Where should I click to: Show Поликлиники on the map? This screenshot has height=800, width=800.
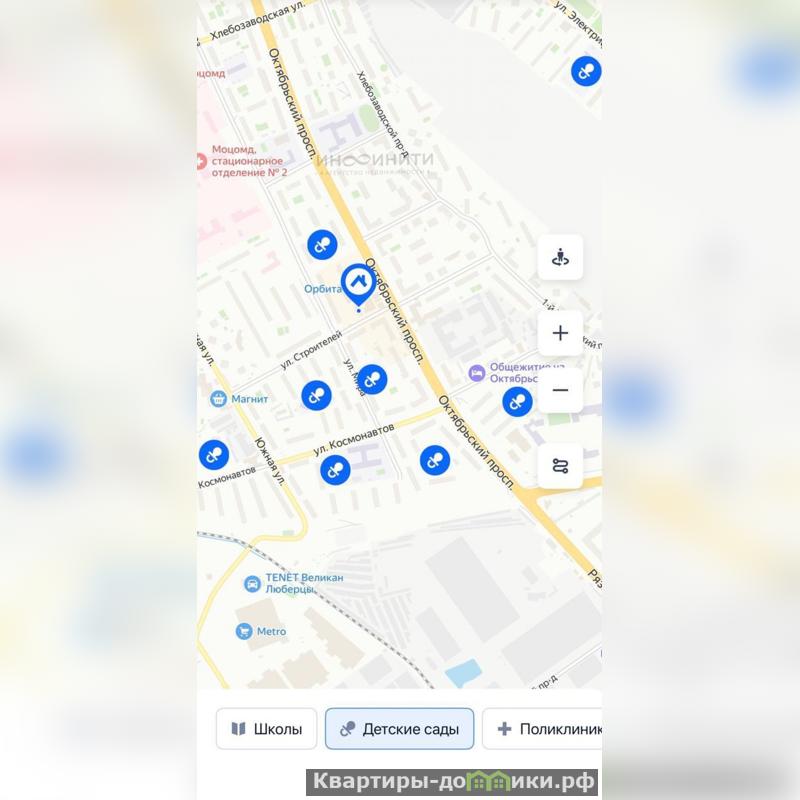[545, 729]
